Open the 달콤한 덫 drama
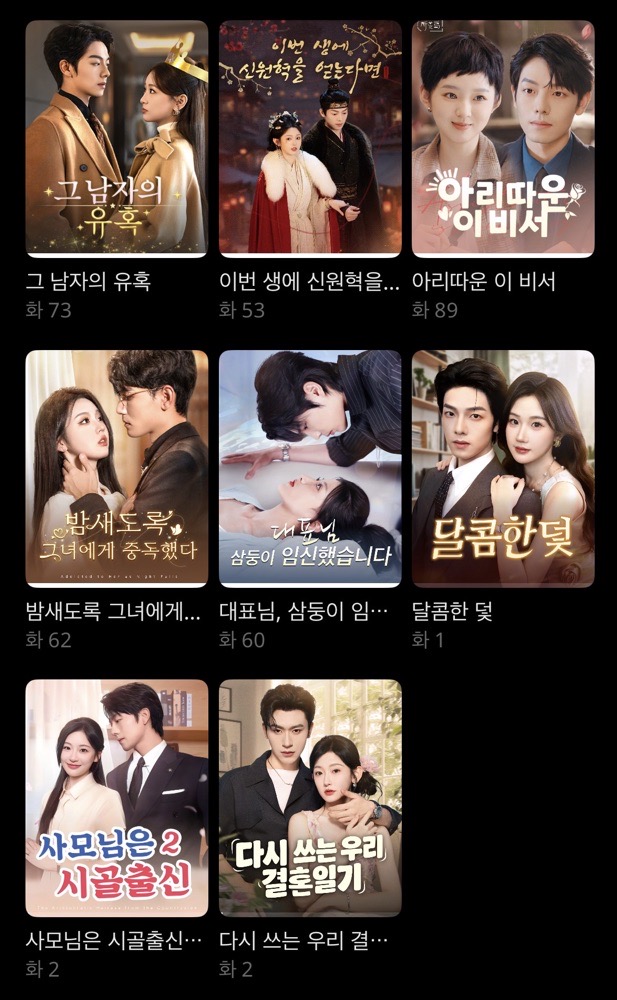Viewport: 617px width, 1000px height. pyautogui.click(x=503, y=468)
